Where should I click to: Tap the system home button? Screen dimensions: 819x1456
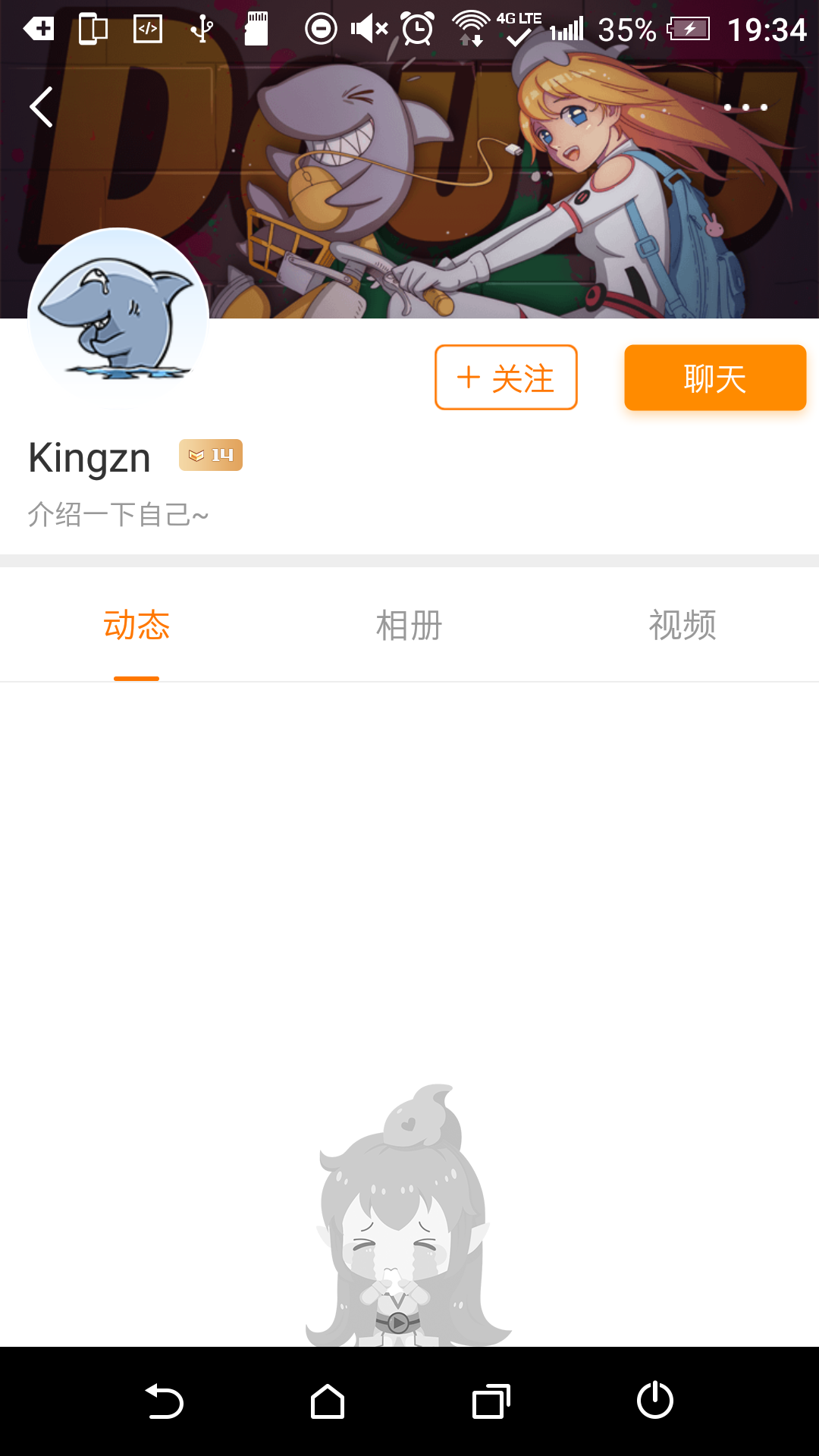click(x=328, y=1401)
